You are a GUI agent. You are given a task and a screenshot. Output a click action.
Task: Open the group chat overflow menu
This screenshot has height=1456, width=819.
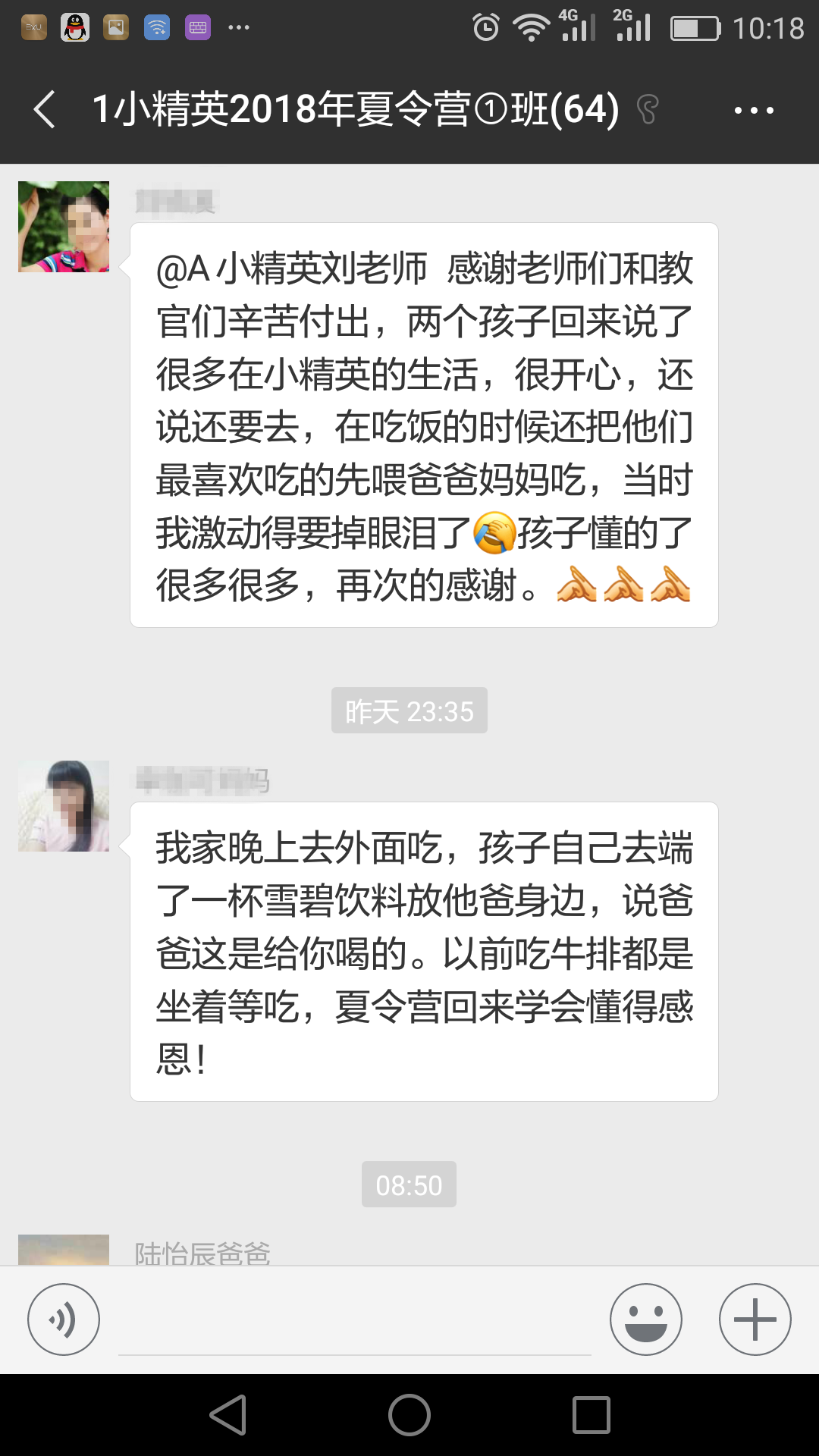coord(753,111)
